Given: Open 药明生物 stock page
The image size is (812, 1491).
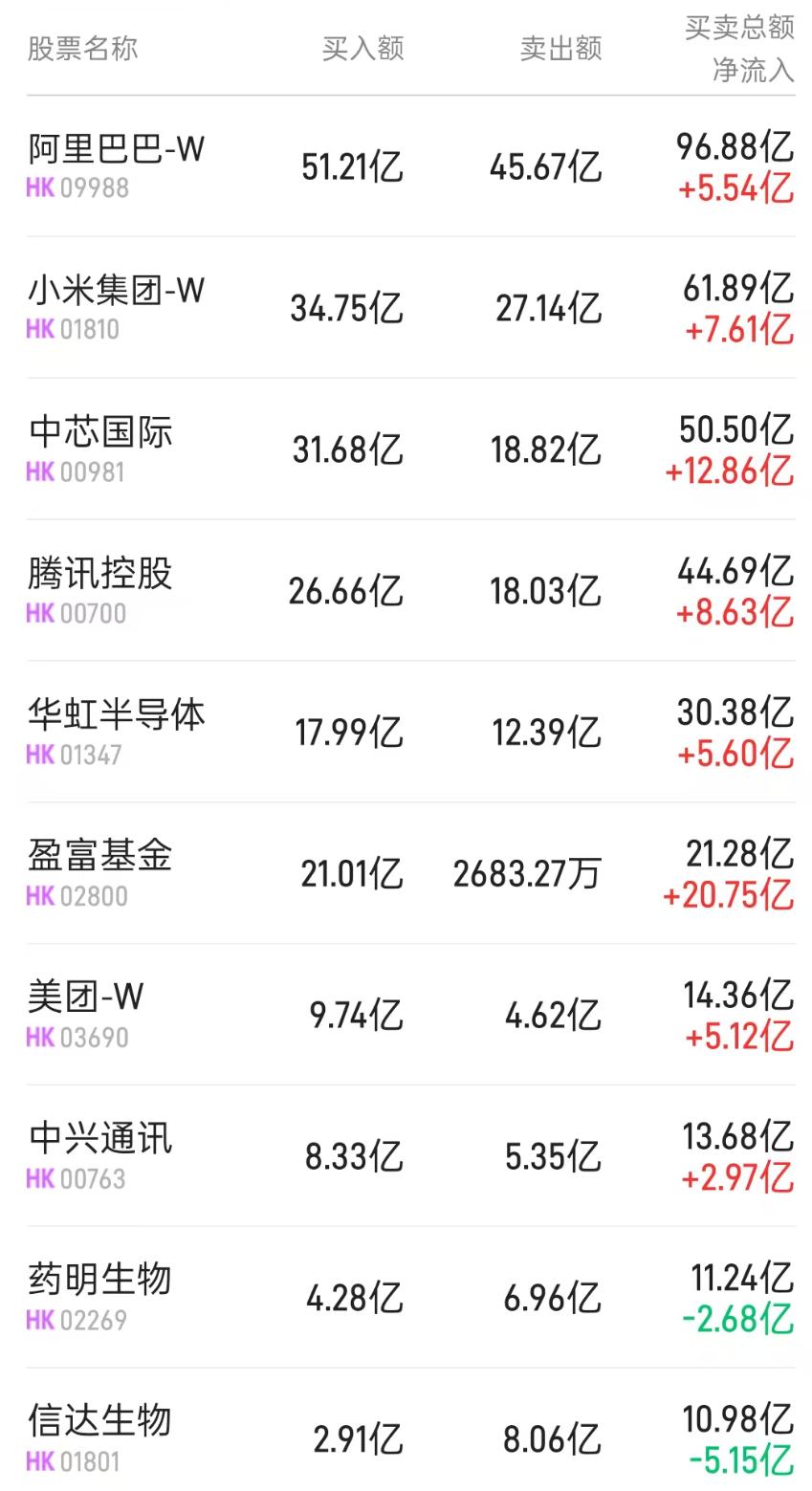Looking at the screenshot, I should pos(100,1281).
